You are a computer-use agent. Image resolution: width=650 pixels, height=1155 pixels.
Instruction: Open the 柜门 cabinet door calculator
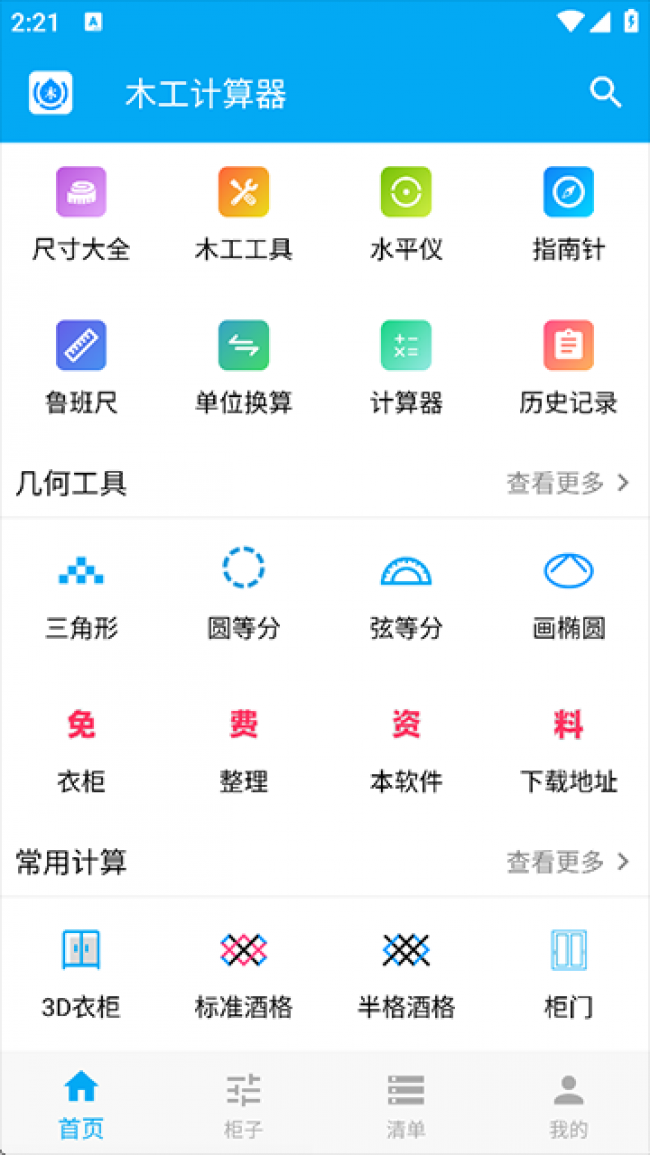click(x=568, y=971)
